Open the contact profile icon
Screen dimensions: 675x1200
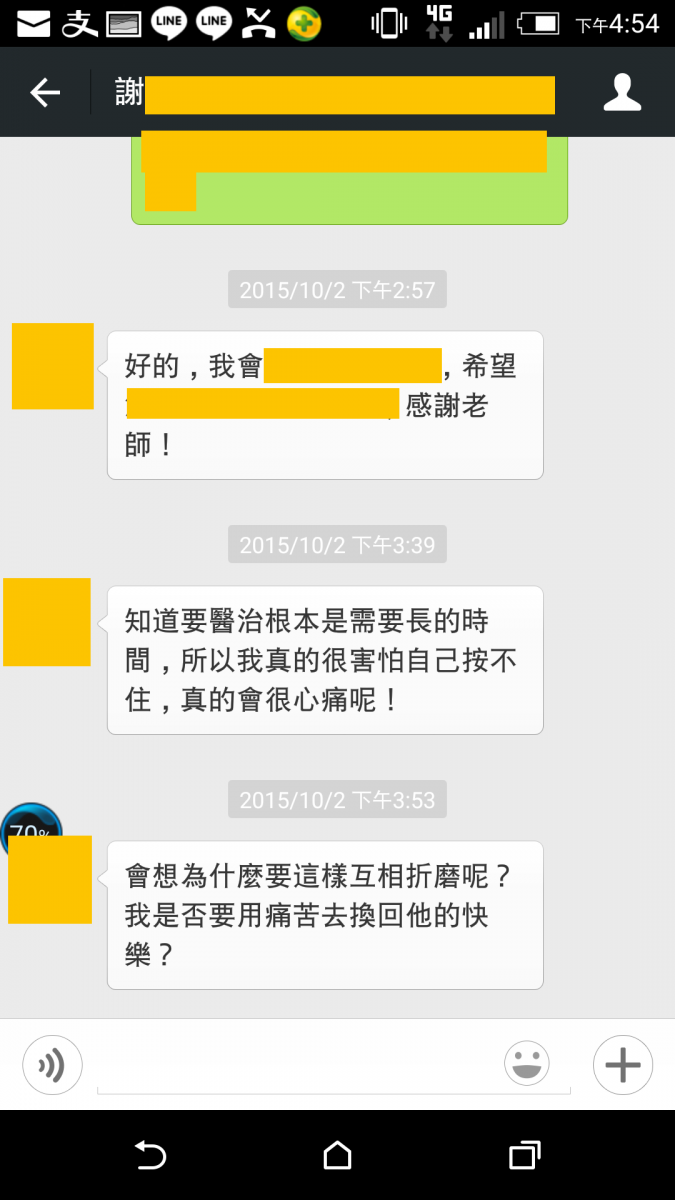tap(621, 93)
